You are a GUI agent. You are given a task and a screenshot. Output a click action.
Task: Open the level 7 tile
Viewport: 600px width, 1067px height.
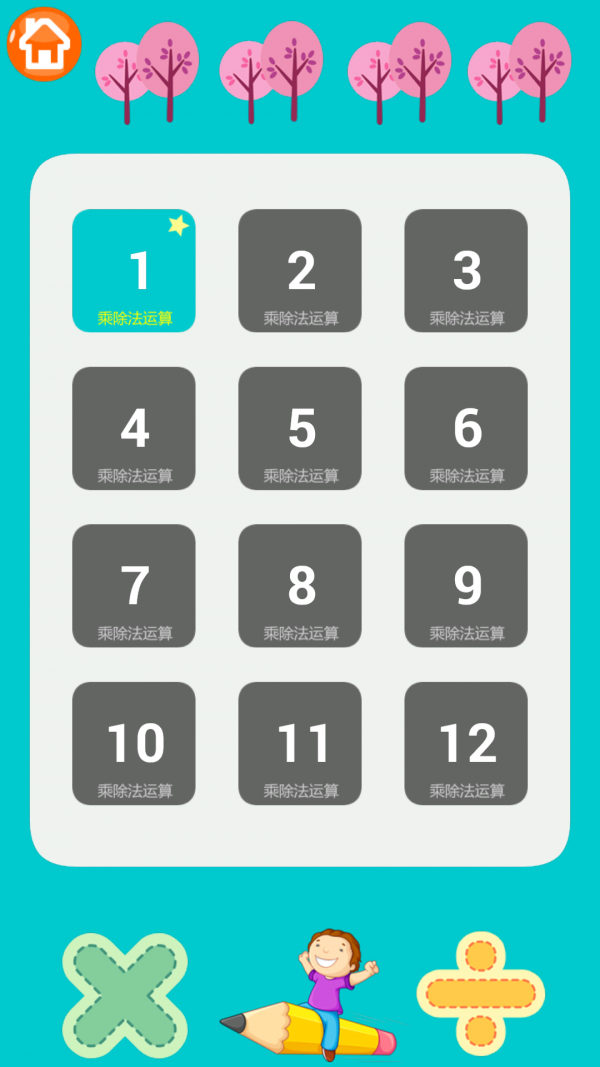click(x=134, y=586)
